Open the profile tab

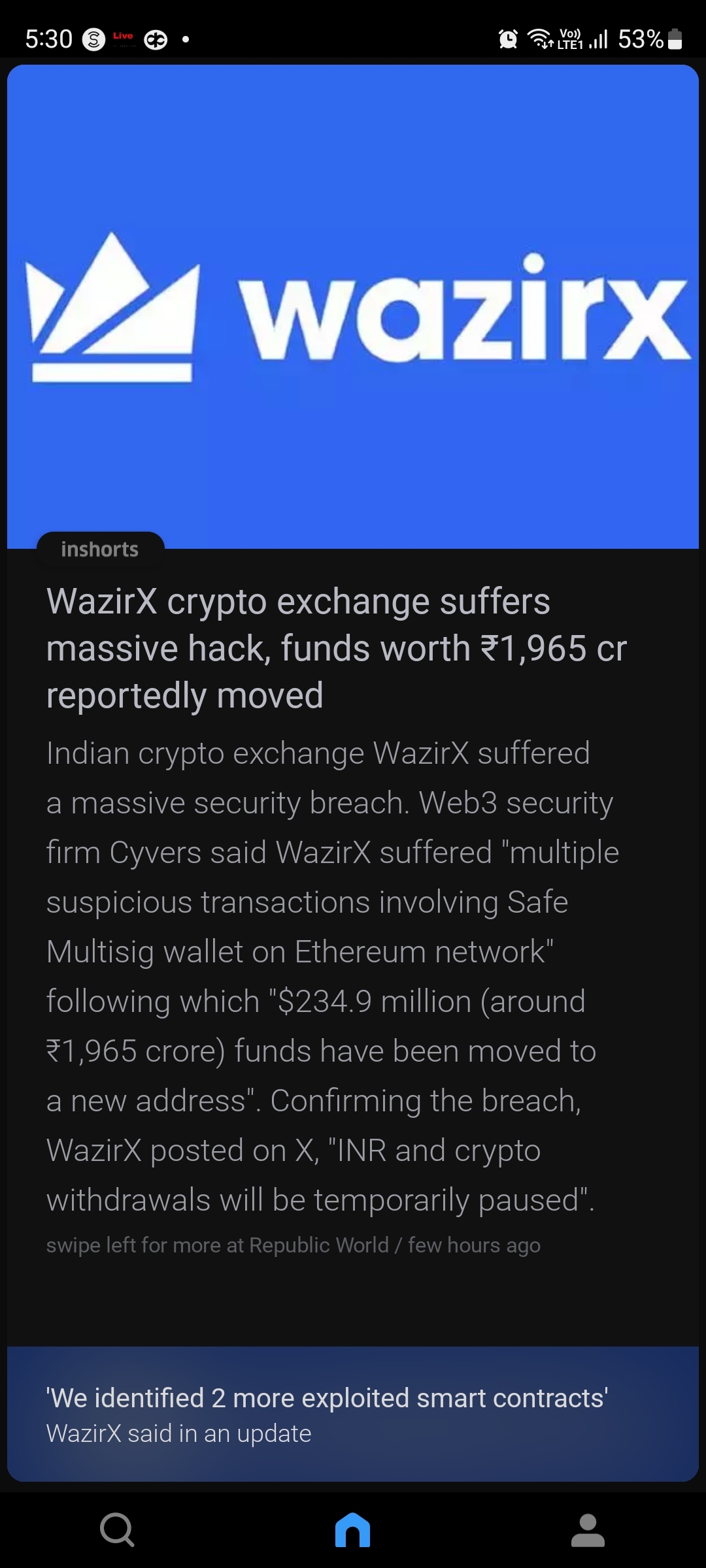(x=588, y=1530)
